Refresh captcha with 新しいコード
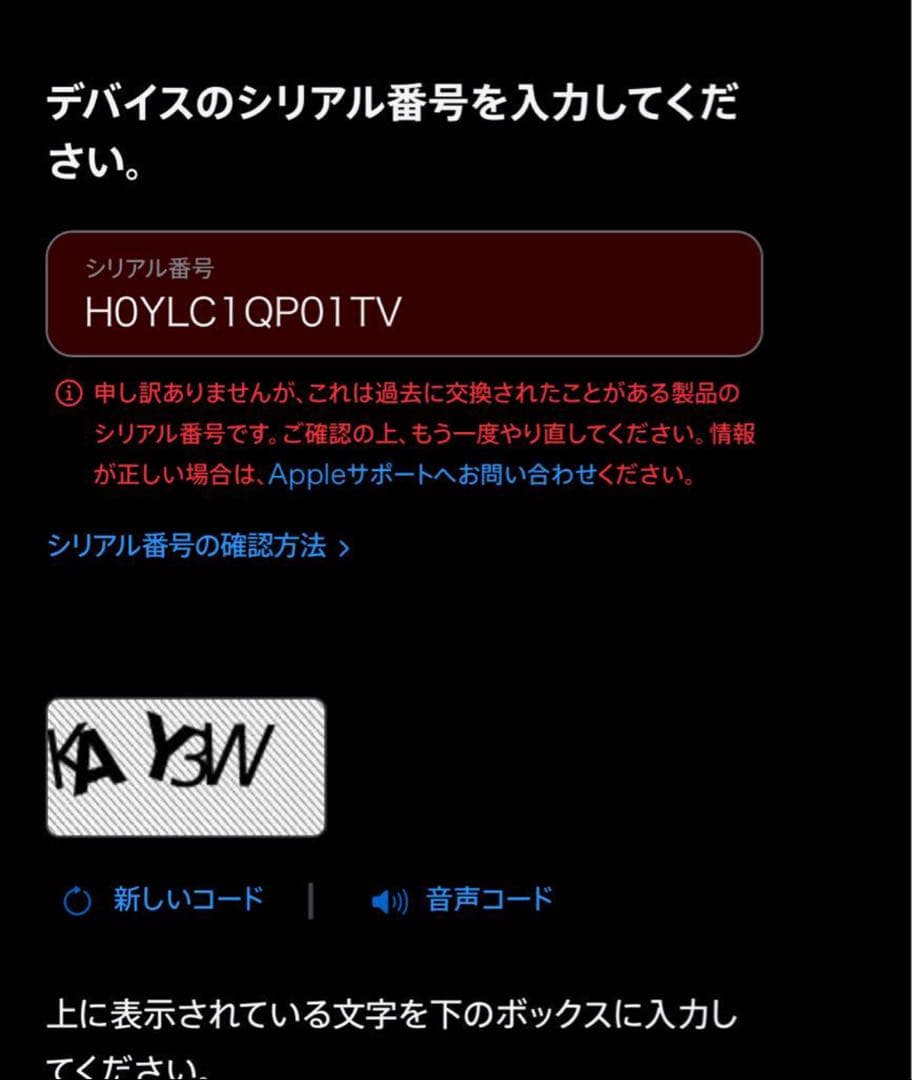Screen dimensions: 912x1080 point(165,899)
